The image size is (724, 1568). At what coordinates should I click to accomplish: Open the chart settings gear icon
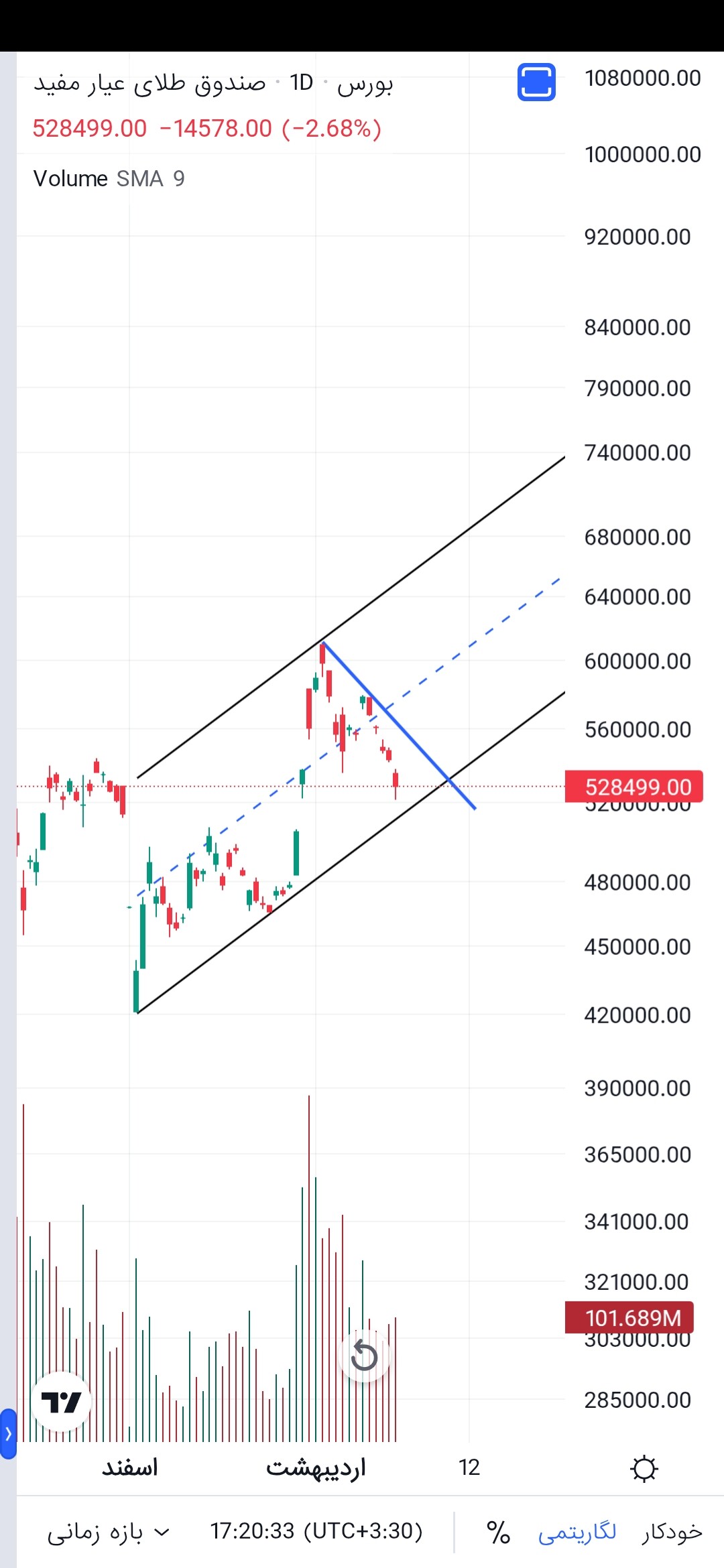(644, 1469)
